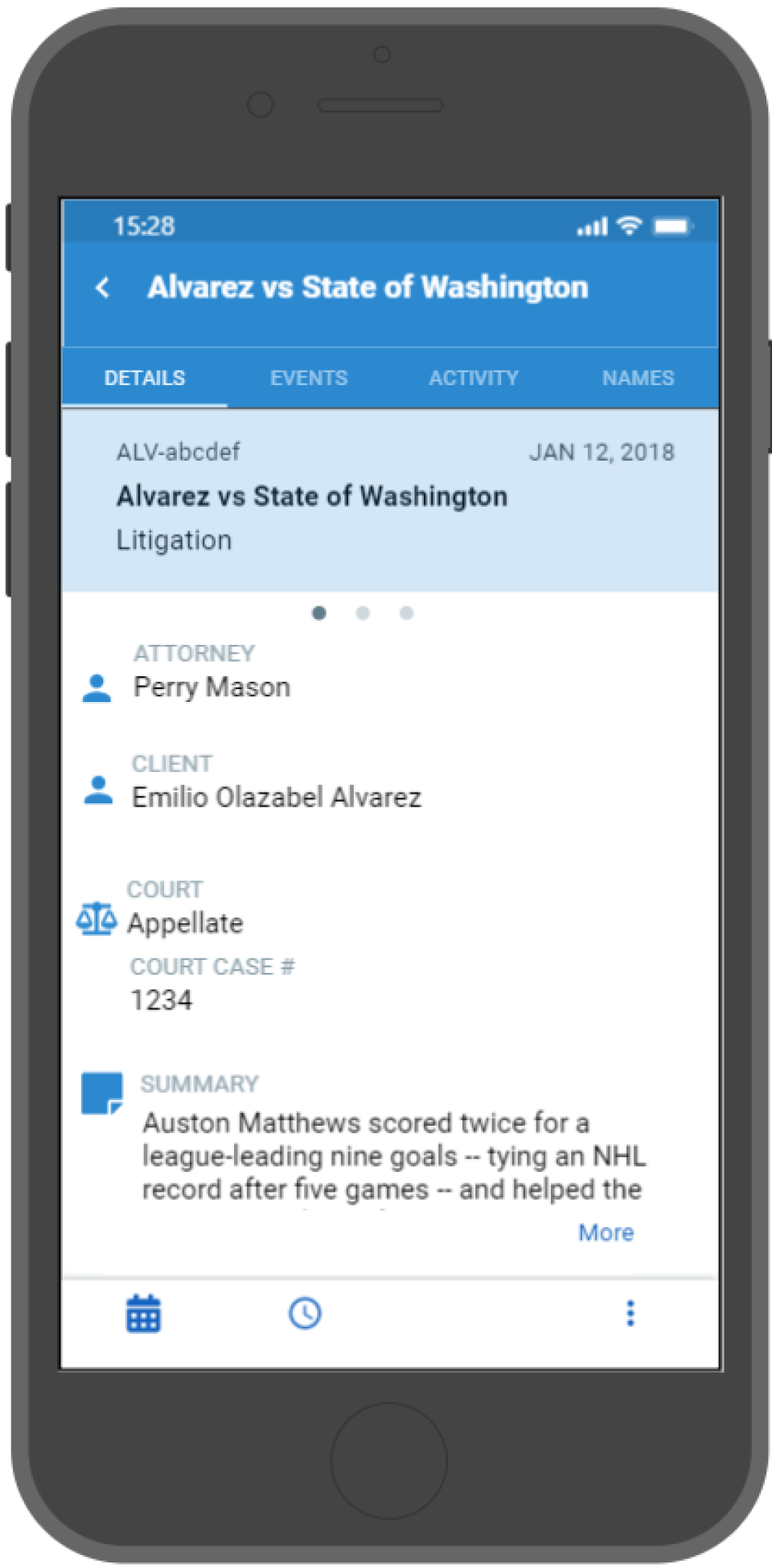The image size is (772, 1568).
Task: Open the three-dot overflow menu
Action: 630,1313
